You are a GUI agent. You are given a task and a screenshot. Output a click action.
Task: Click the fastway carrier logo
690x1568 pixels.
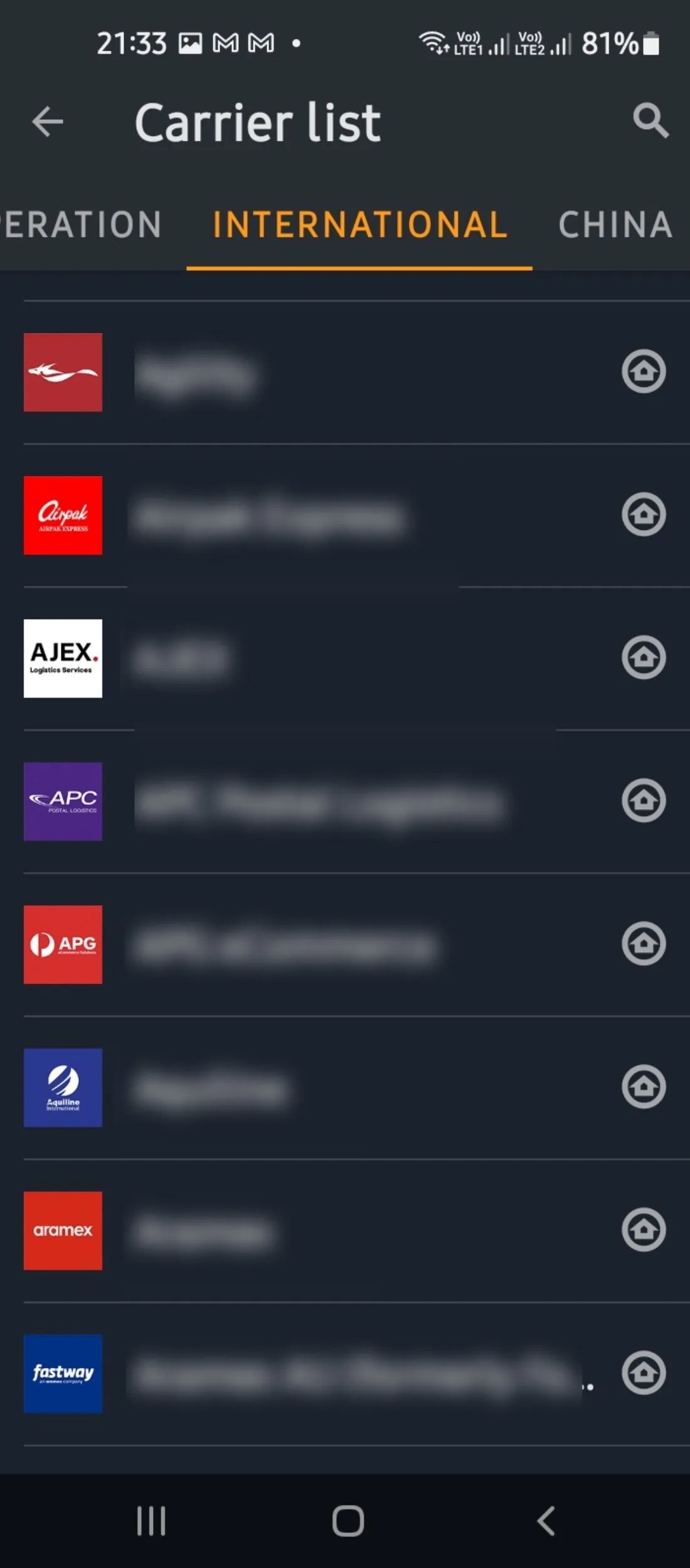coord(63,1375)
